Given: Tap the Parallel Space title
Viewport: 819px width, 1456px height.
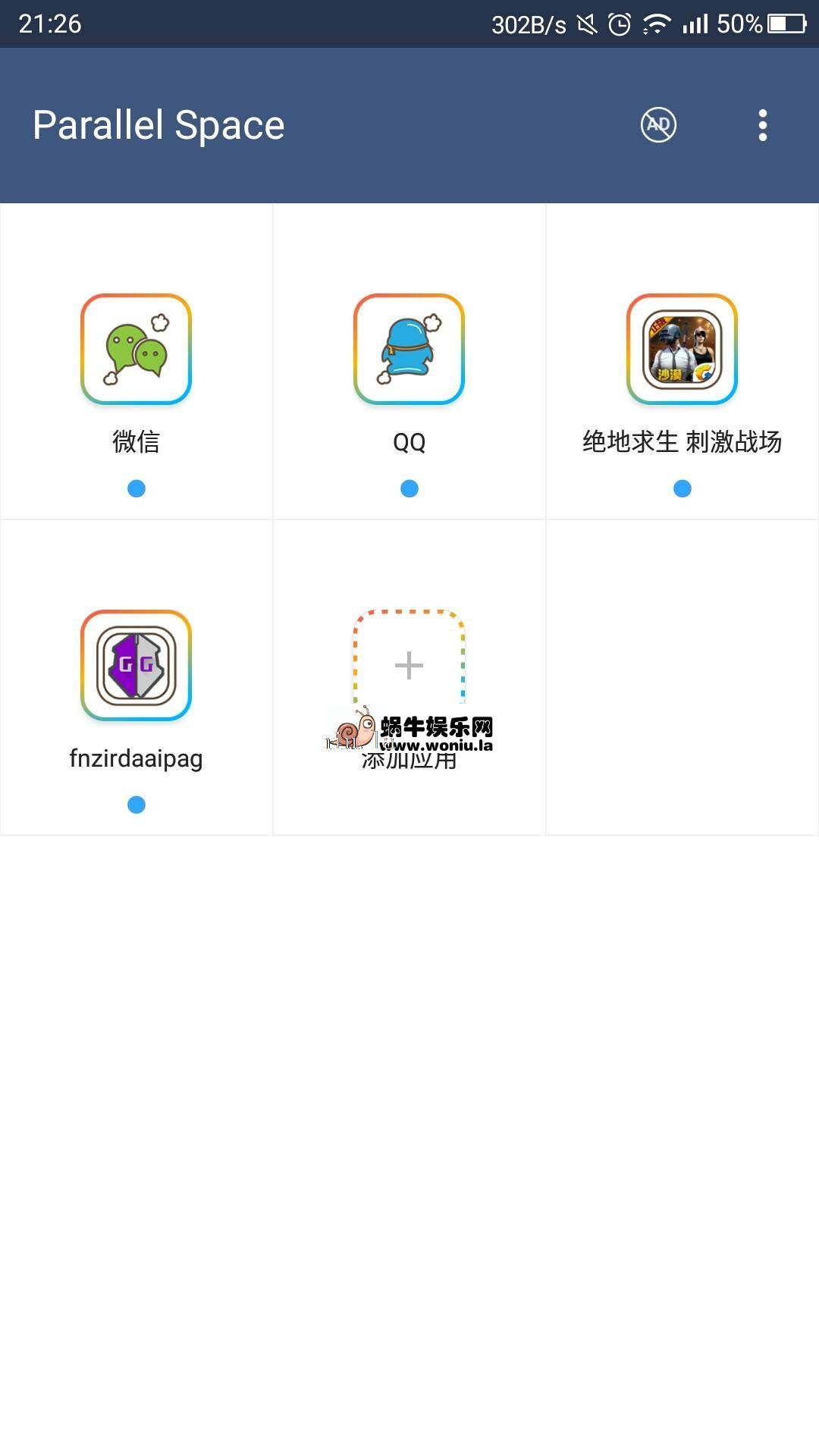Looking at the screenshot, I should pyautogui.click(x=158, y=124).
